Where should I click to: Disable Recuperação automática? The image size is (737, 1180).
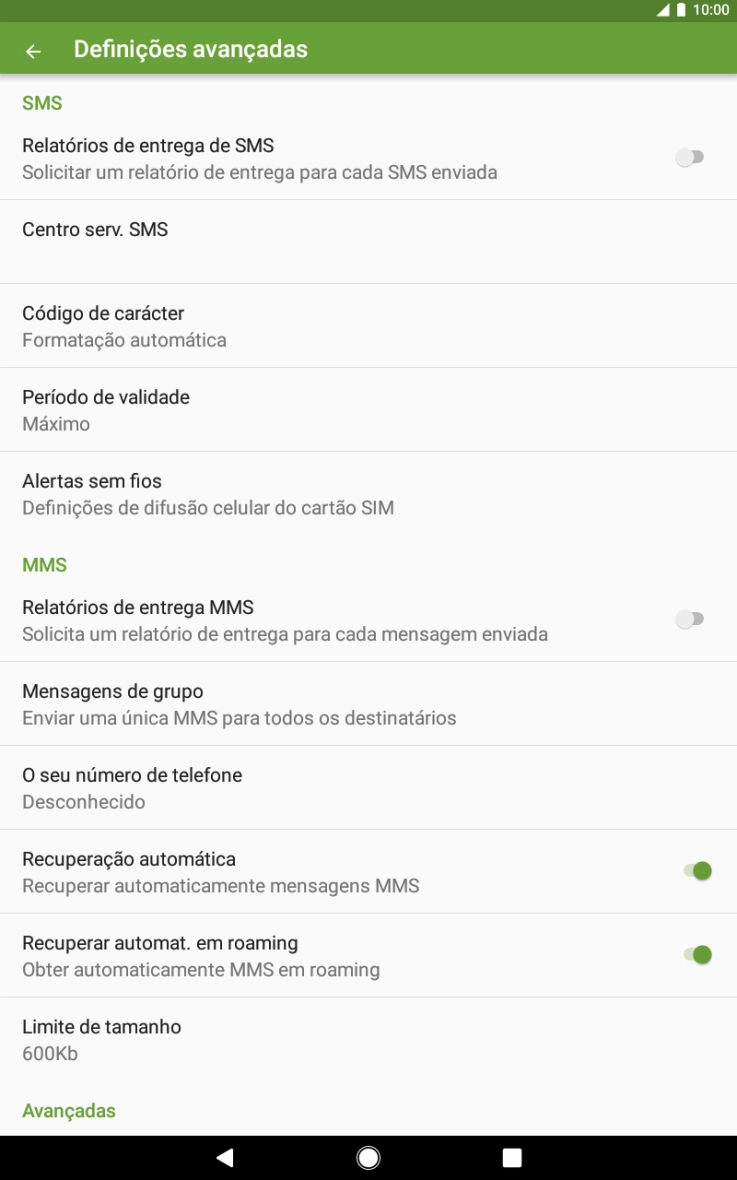point(696,871)
